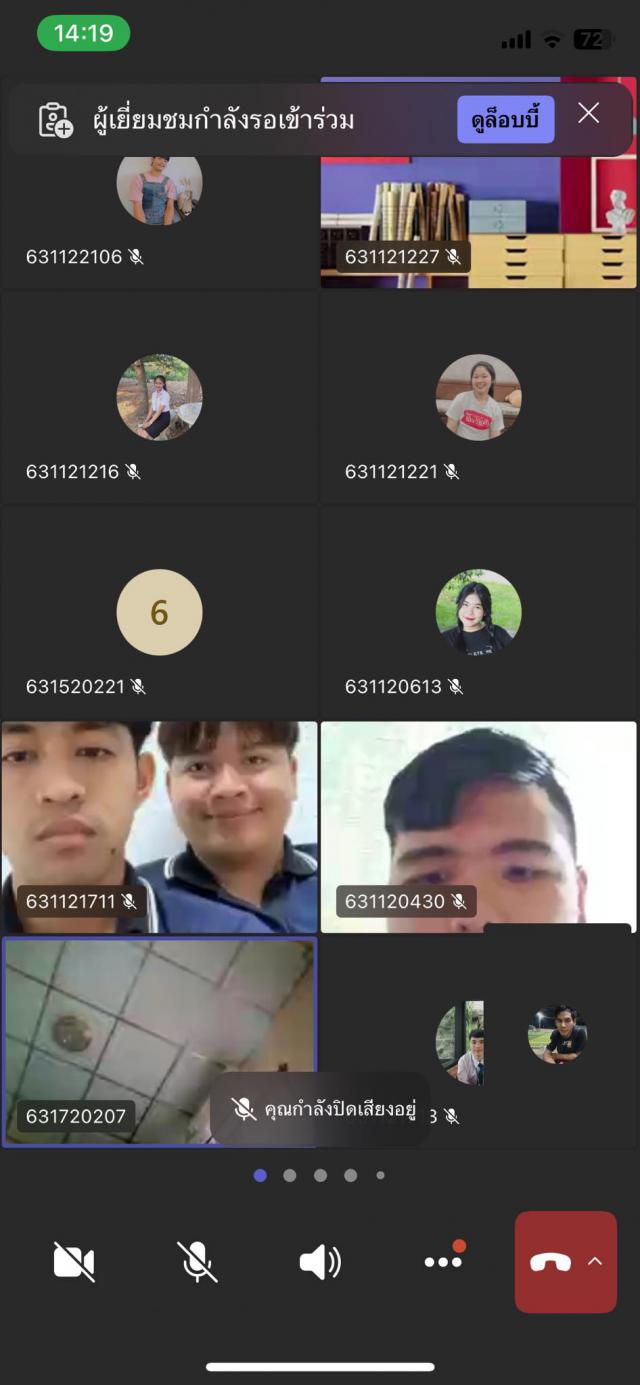Unmute the microphone
This screenshot has width=640, height=1385.
198,1262
